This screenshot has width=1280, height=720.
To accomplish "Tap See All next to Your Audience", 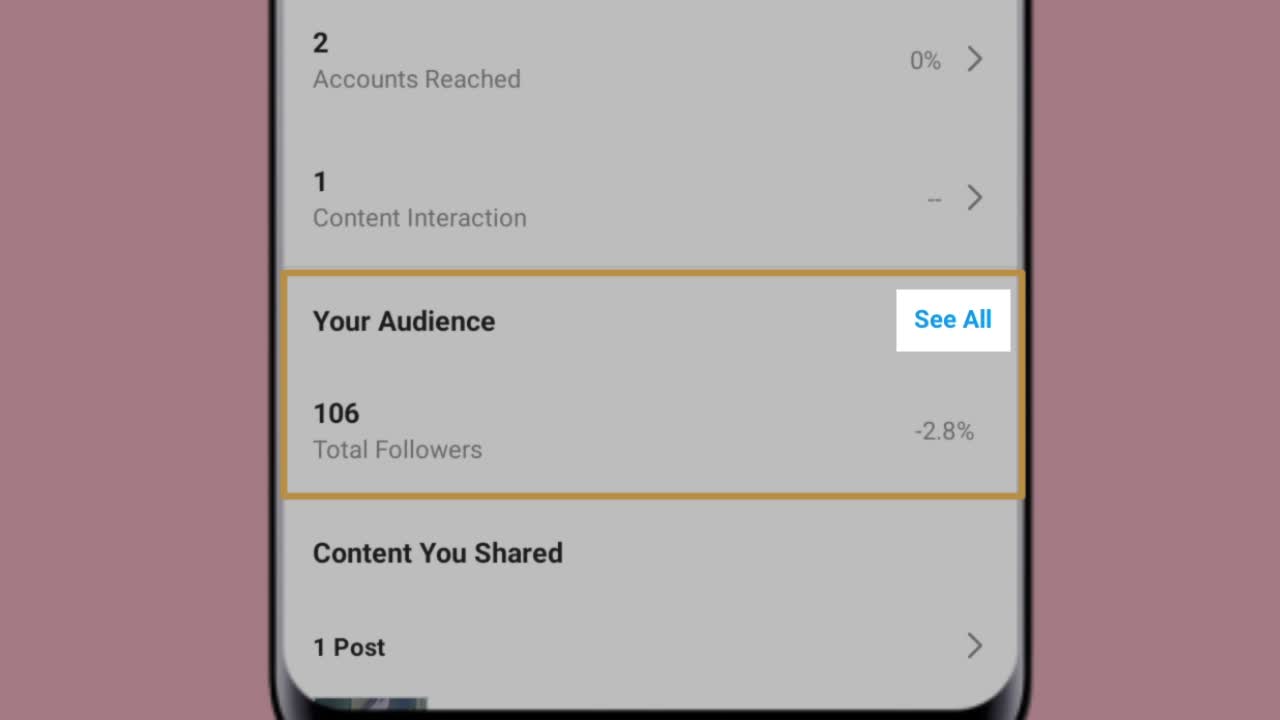I will pos(952,320).
